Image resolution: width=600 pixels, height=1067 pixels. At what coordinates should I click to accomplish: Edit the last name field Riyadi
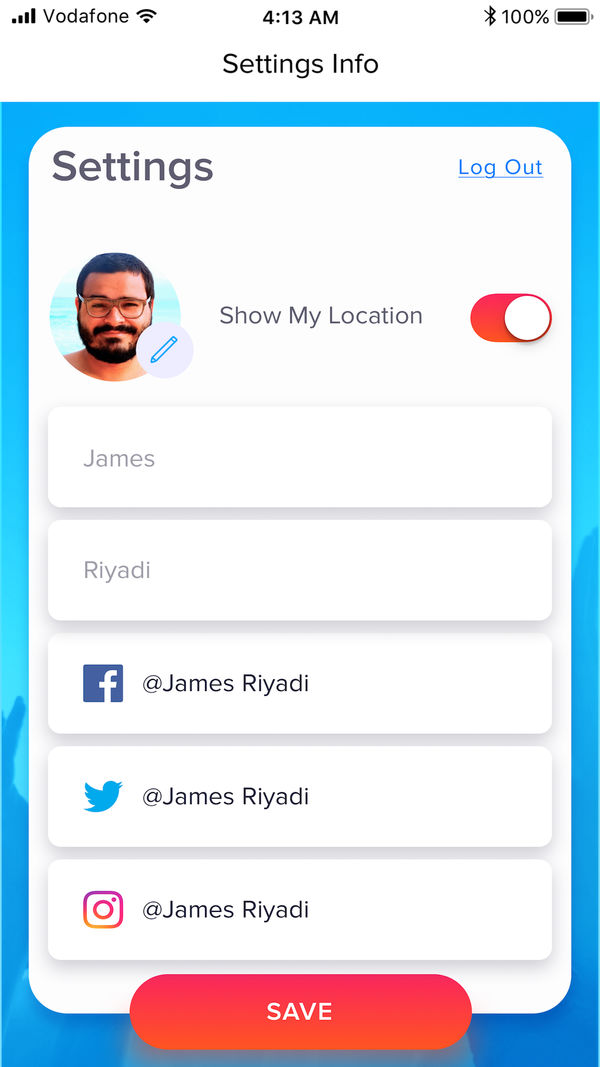pos(299,570)
